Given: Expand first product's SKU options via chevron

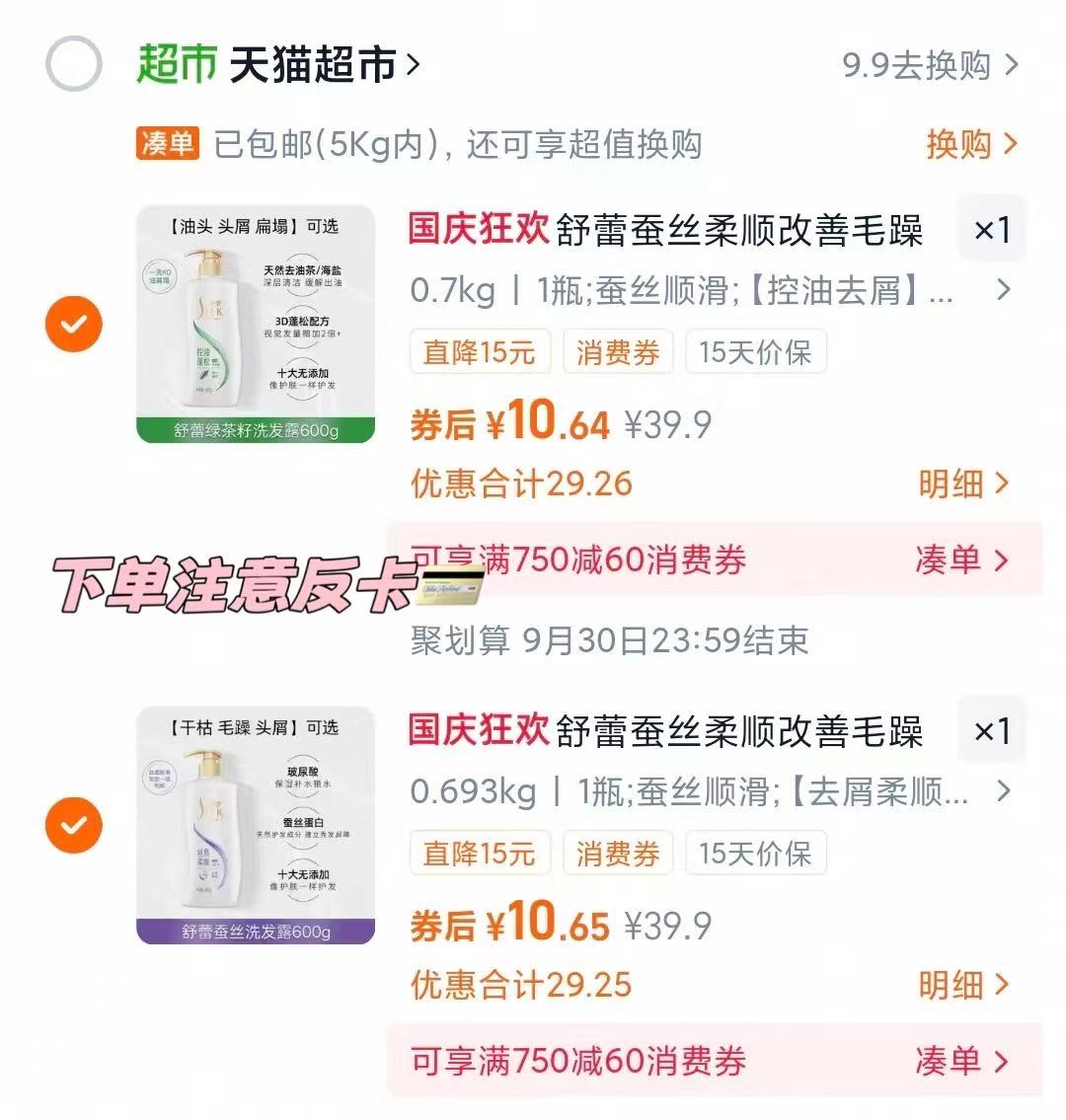Looking at the screenshot, I should tap(1005, 291).
